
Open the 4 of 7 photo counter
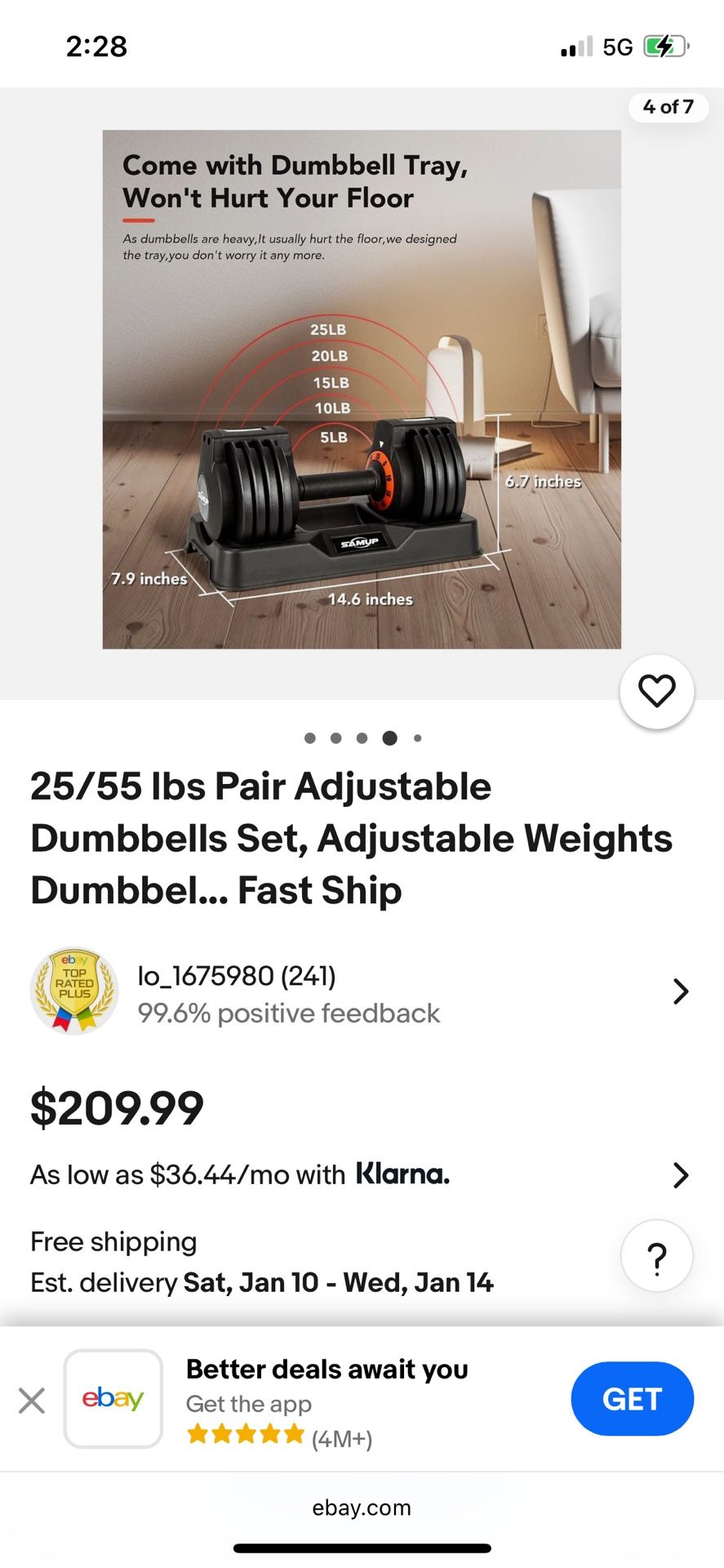point(668,107)
